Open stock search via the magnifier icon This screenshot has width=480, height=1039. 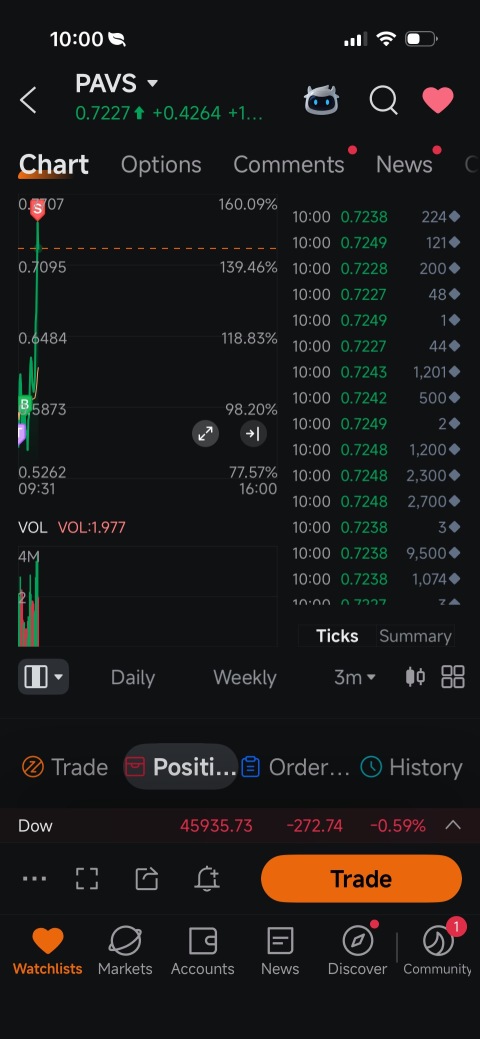point(383,101)
